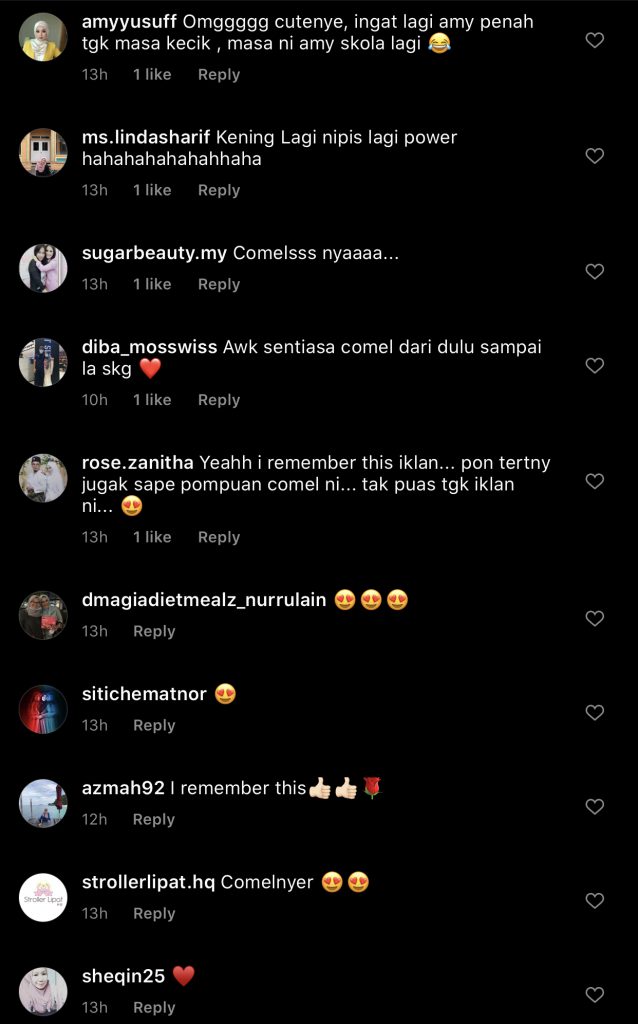Like sitichematnor's comment
The width and height of the screenshot is (638, 1024).
click(594, 712)
